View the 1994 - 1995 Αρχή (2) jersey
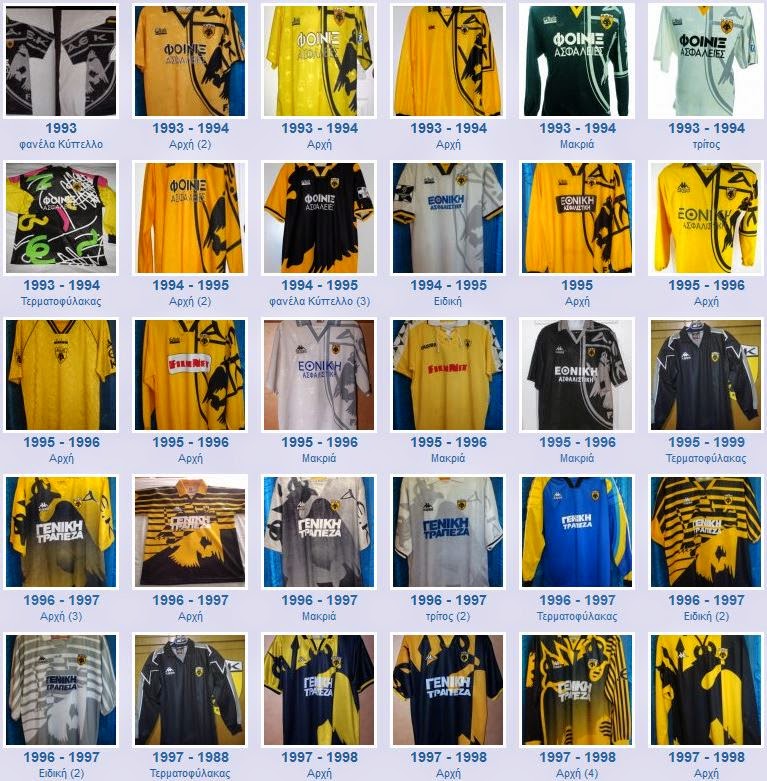The width and height of the screenshot is (767, 781). [x=190, y=219]
